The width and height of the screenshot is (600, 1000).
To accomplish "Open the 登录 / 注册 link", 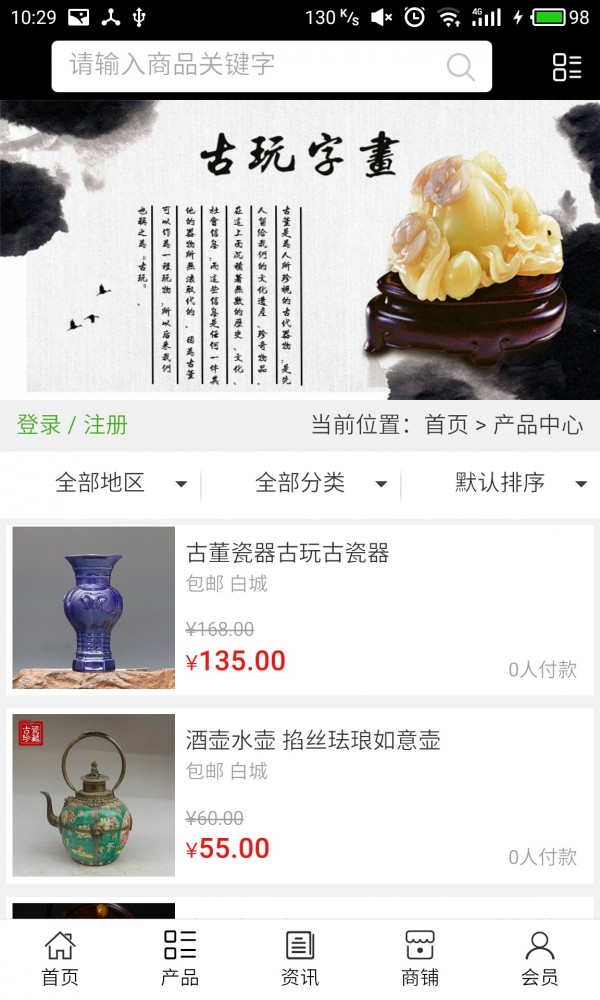I will (72, 425).
